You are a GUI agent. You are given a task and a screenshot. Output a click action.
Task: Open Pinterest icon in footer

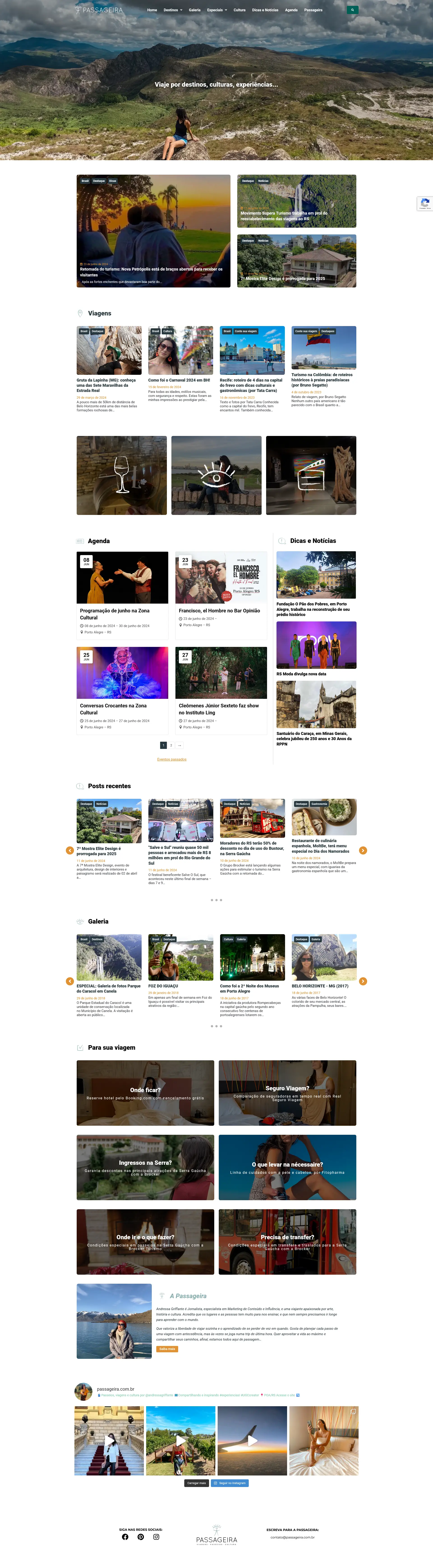coord(140,1537)
